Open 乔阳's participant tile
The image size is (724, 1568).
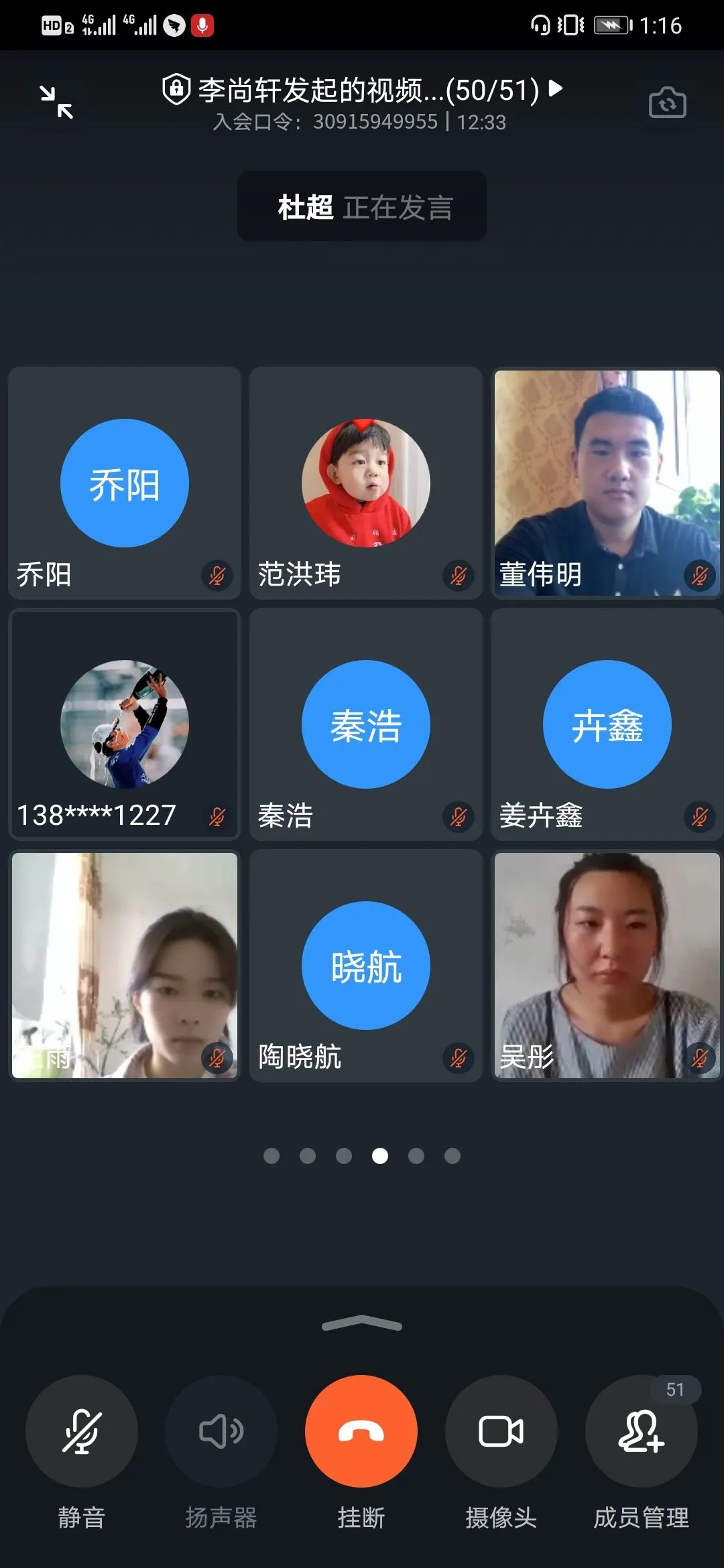pos(125,483)
